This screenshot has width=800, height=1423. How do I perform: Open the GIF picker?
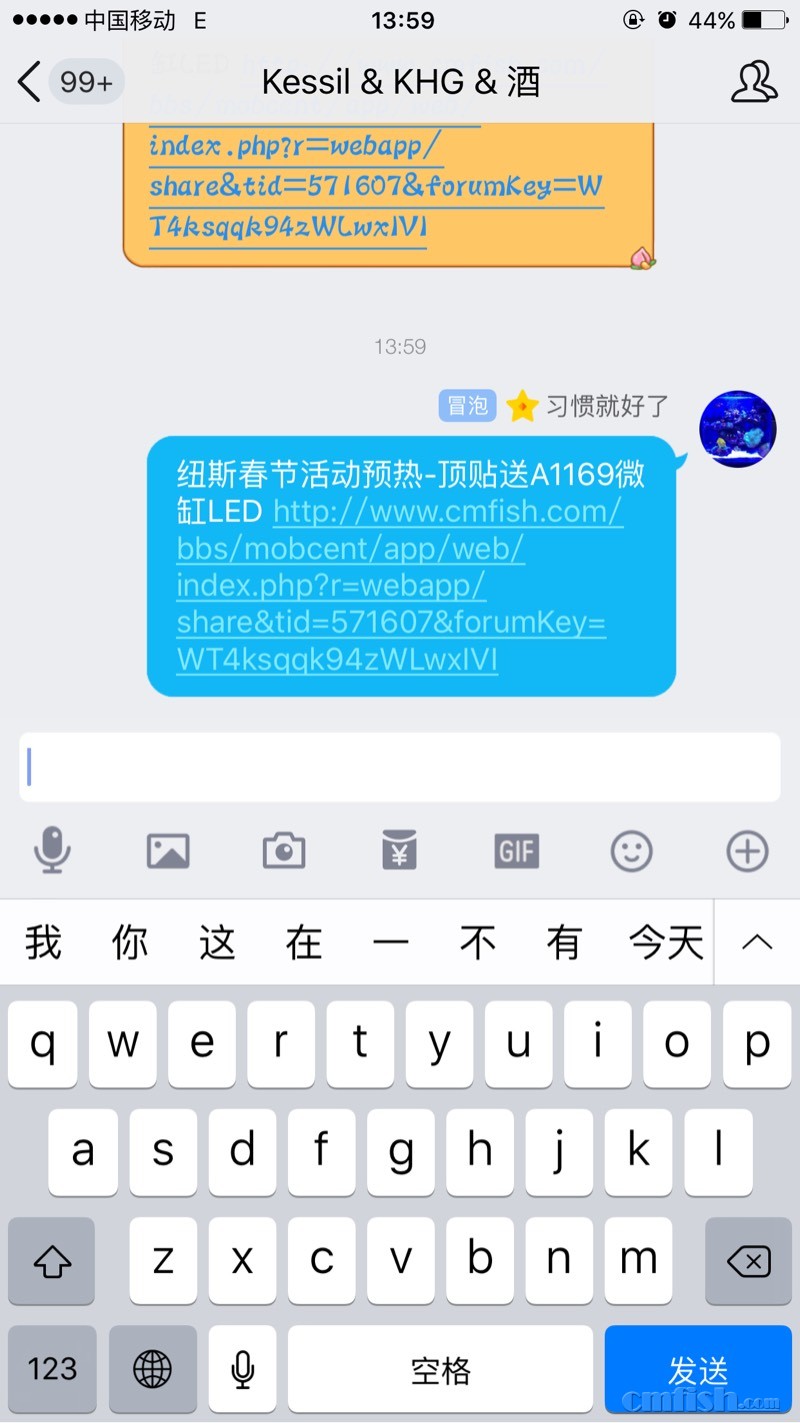[x=516, y=852]
